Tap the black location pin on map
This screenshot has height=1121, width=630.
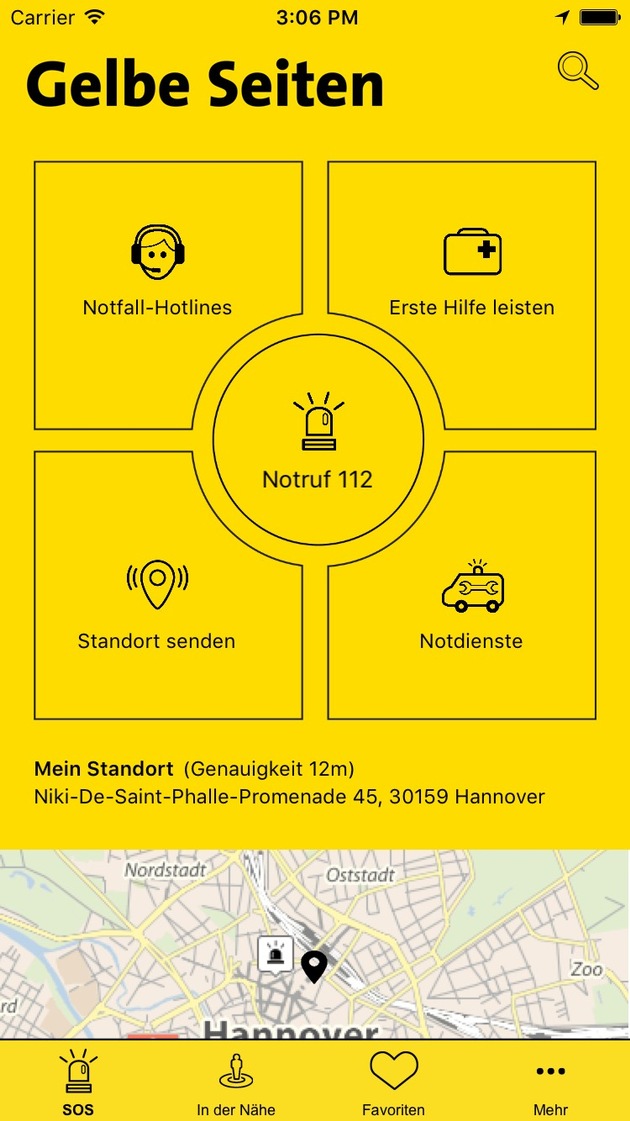click(314, 966)
